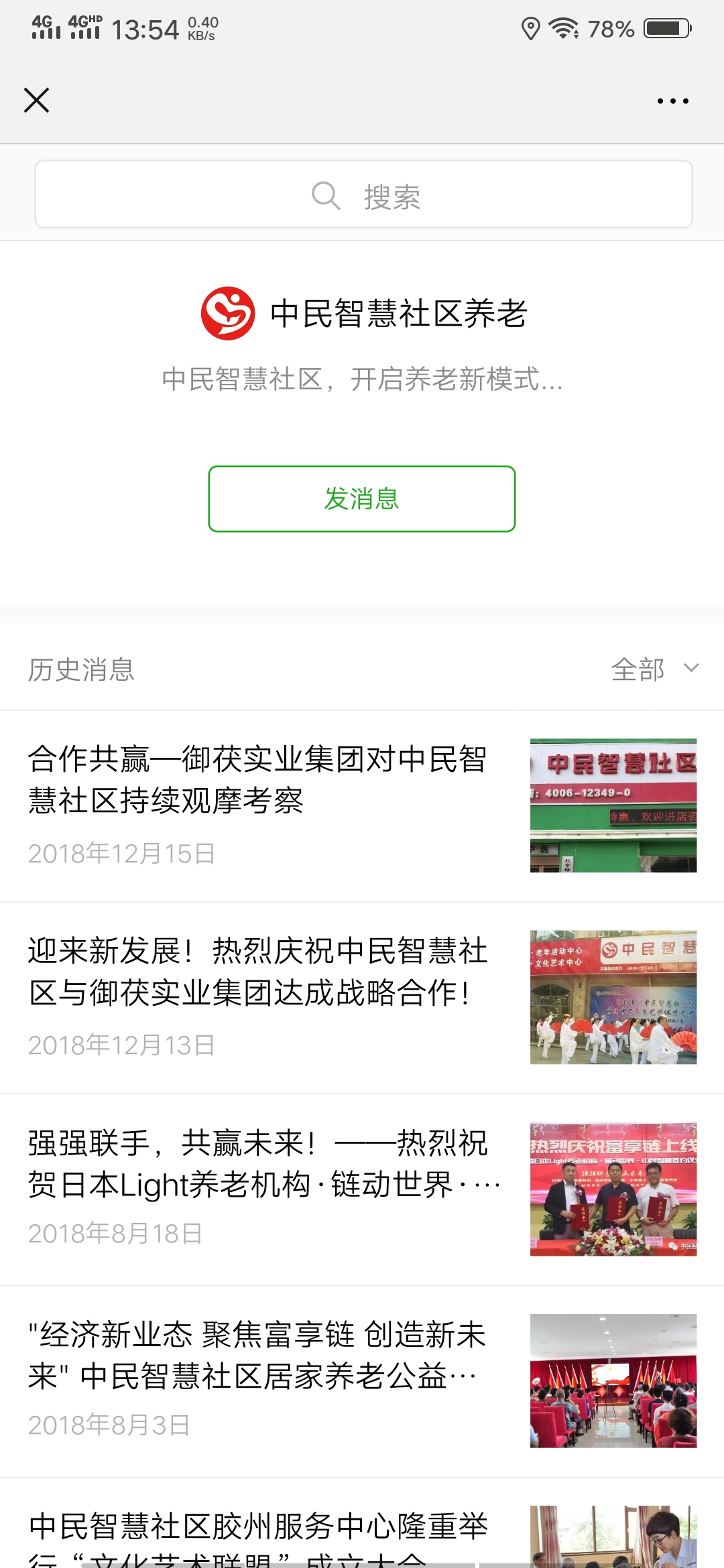This screenshot has width=724, height=1568.
Task: Expand the 全部 filter dropdown
Action: click(x=654, y=669)
